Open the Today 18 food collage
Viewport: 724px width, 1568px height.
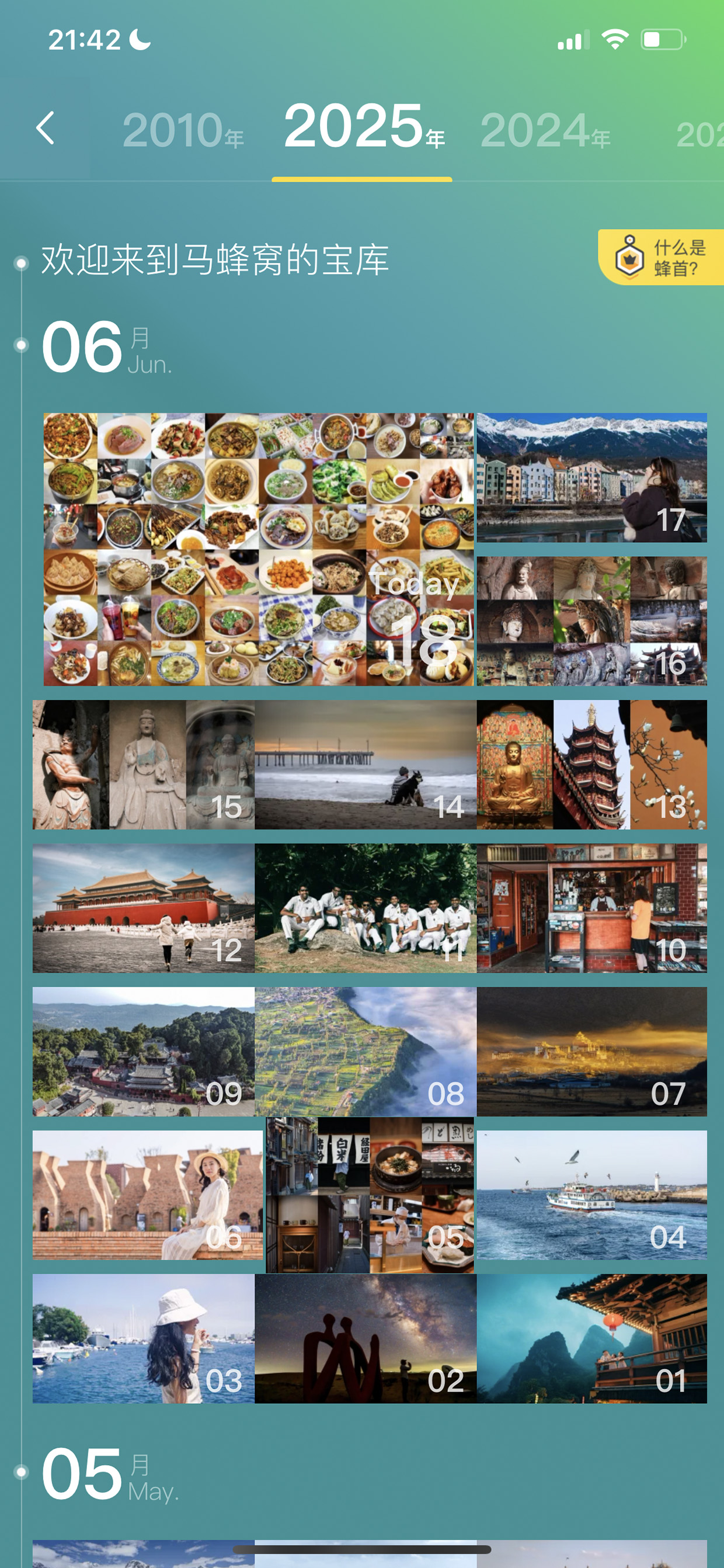(x=259, y=550)
